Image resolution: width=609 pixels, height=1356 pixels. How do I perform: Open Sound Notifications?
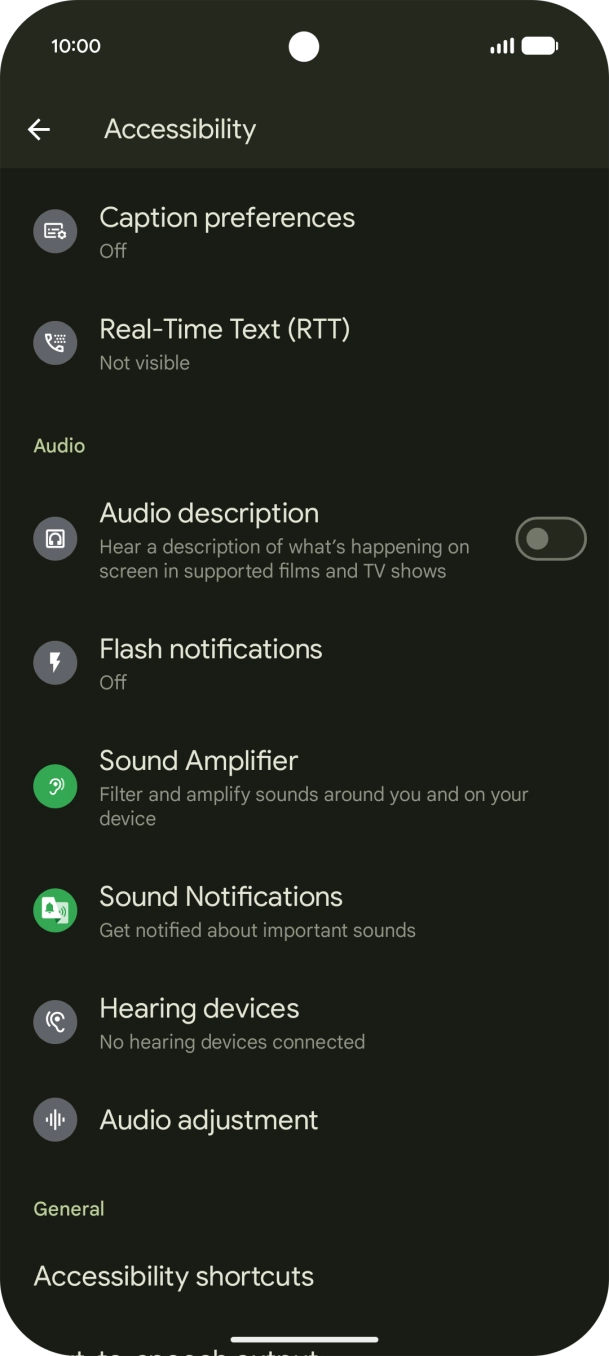coord(221,911)
